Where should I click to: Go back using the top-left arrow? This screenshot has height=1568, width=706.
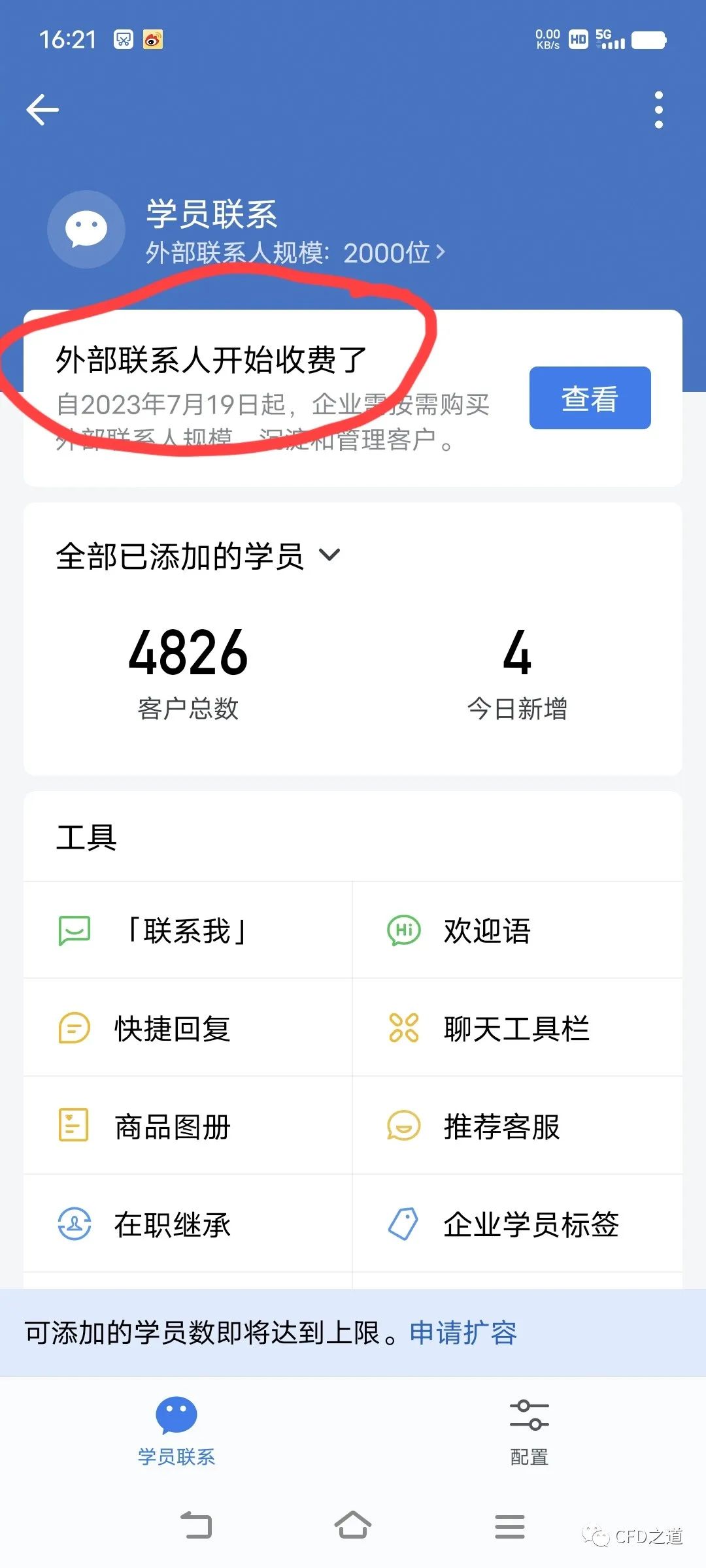(42, 109)
